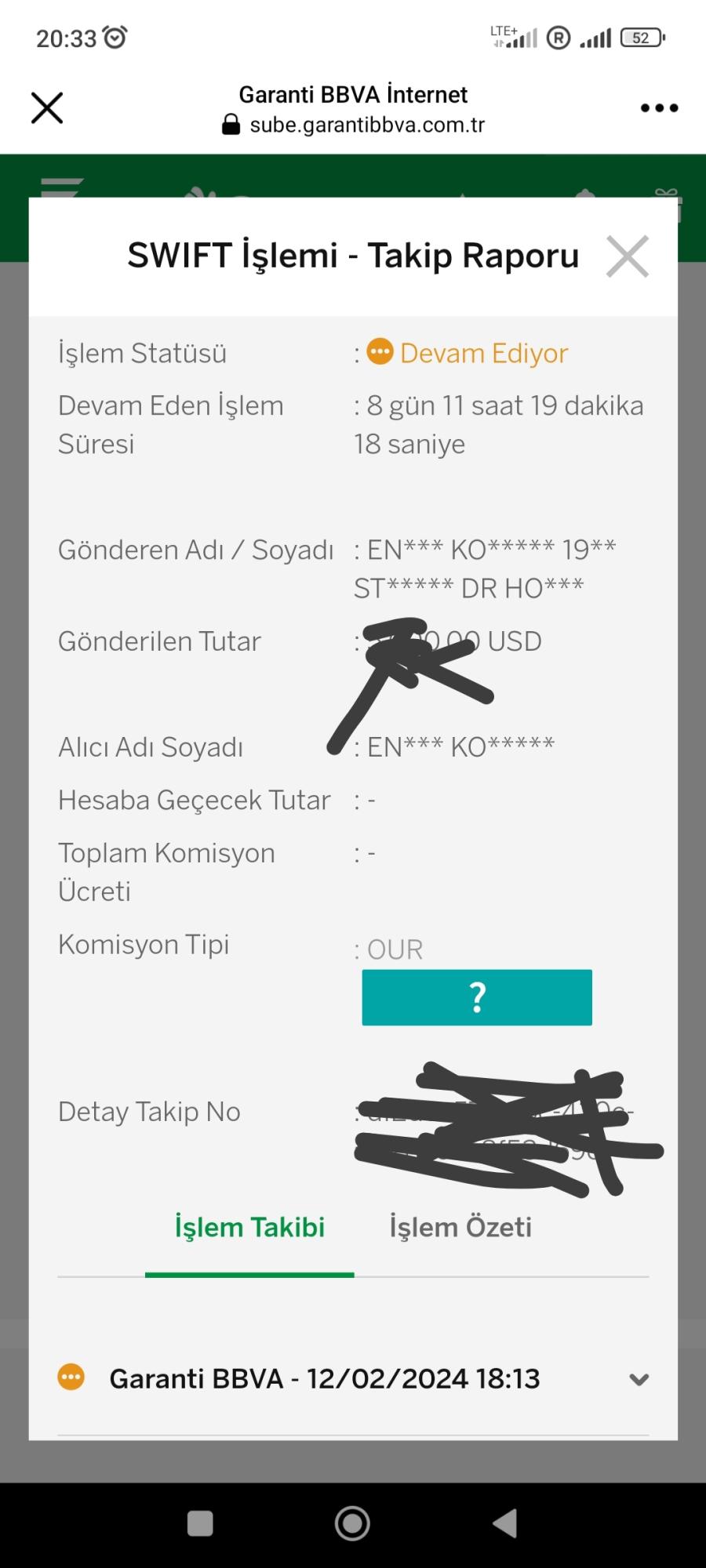The image size is (706, 1568).
Task: Exit the Garanti BBVA webview
Action: (45, 107)
